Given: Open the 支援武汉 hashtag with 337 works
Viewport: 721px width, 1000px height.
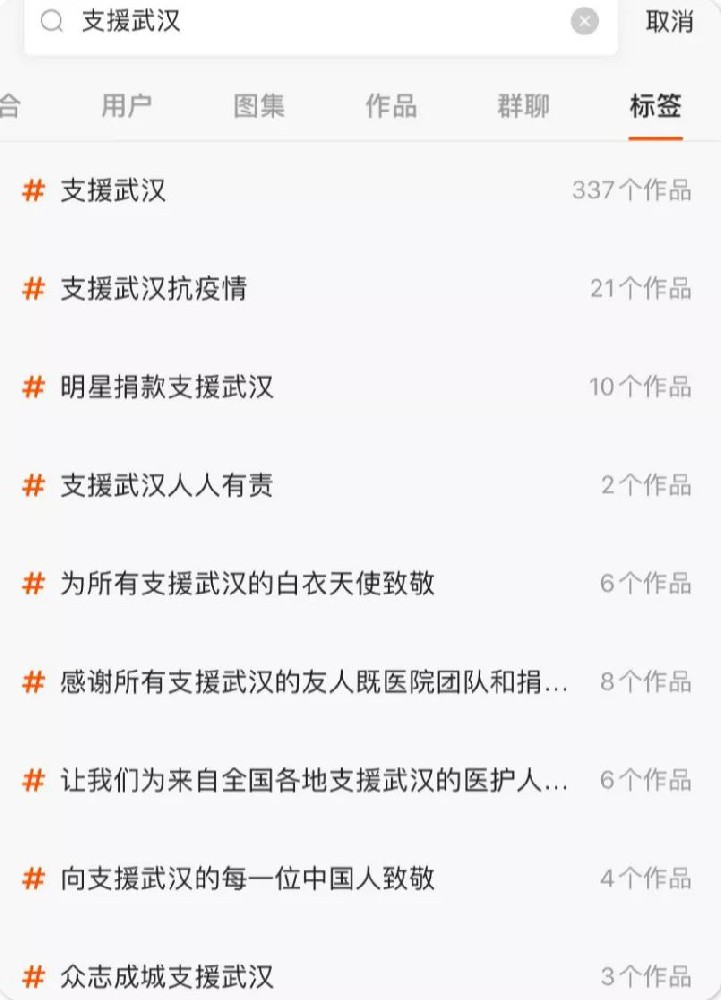Looking at the screenshot, I should click(300, 192).
